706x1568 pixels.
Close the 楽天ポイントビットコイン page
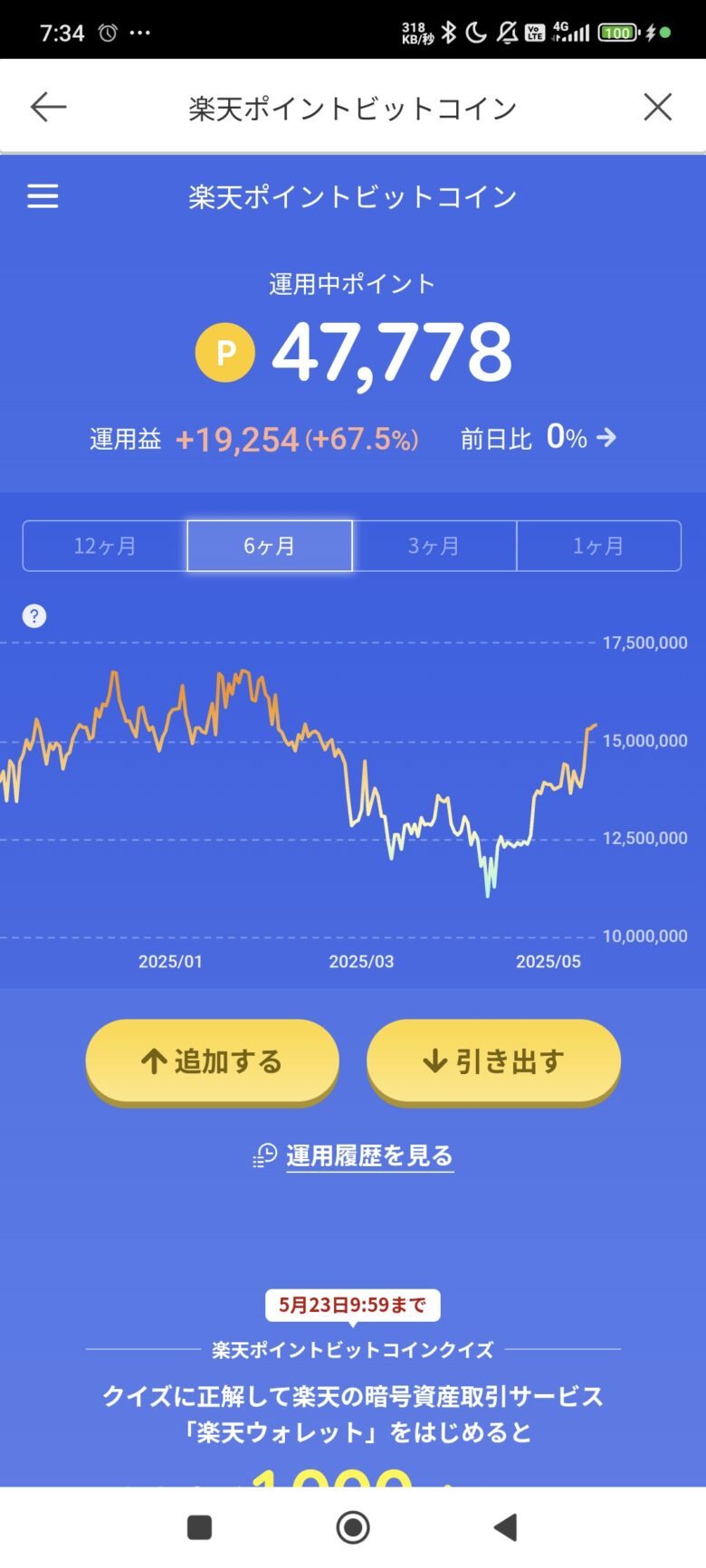[658, 107]
